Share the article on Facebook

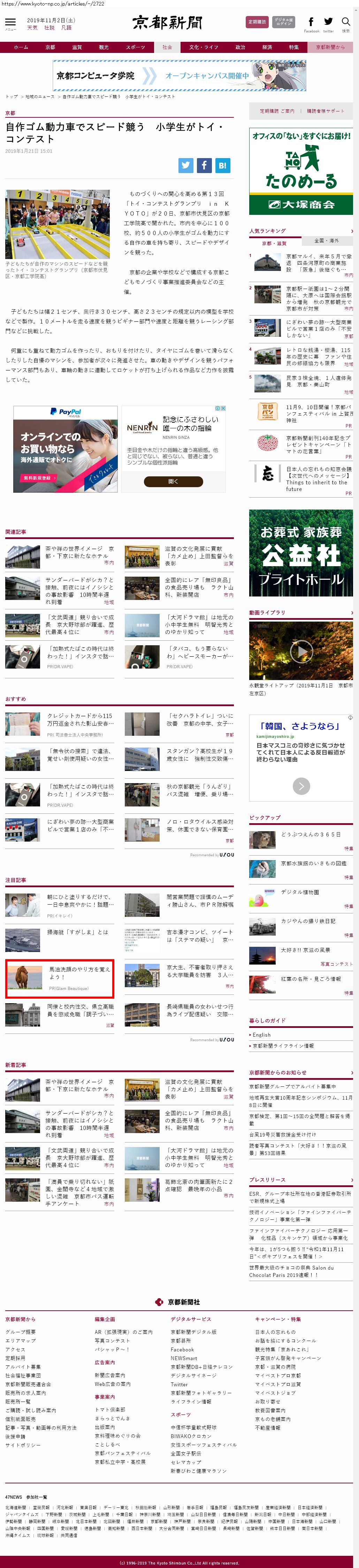(x=204, y=165)
